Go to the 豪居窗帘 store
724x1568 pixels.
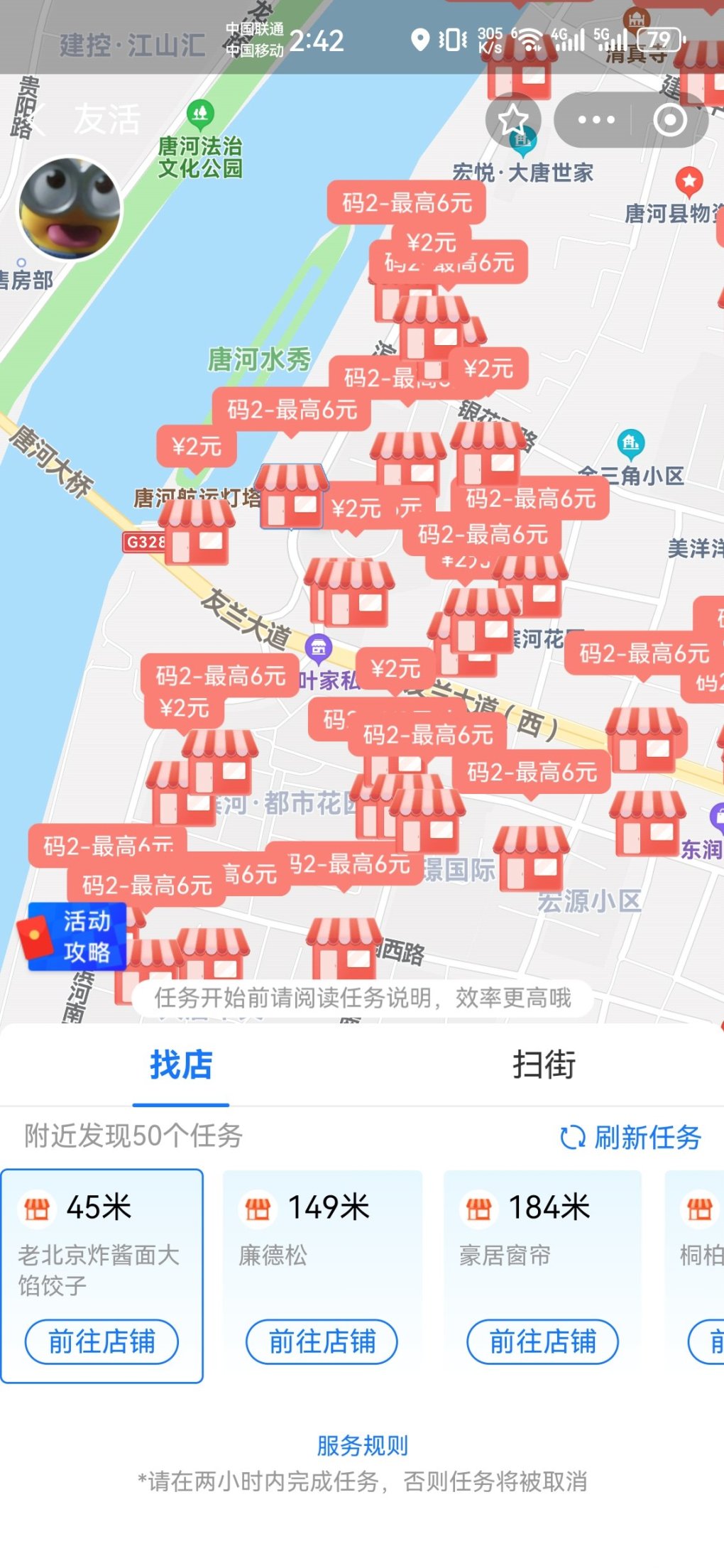pos(542,1341)
